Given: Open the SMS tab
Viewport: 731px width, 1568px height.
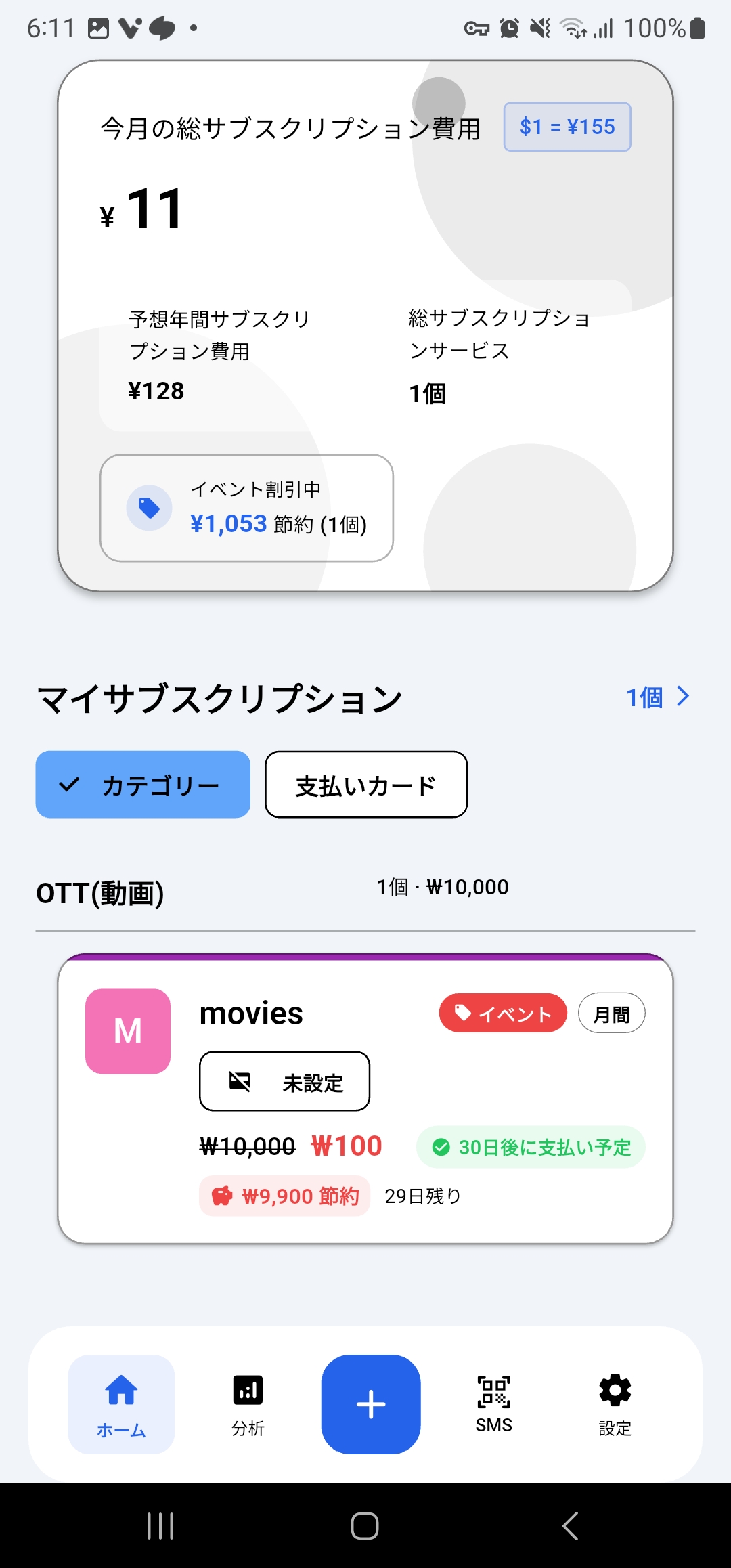Looking at the screenshot, I should pos(493,1404).
